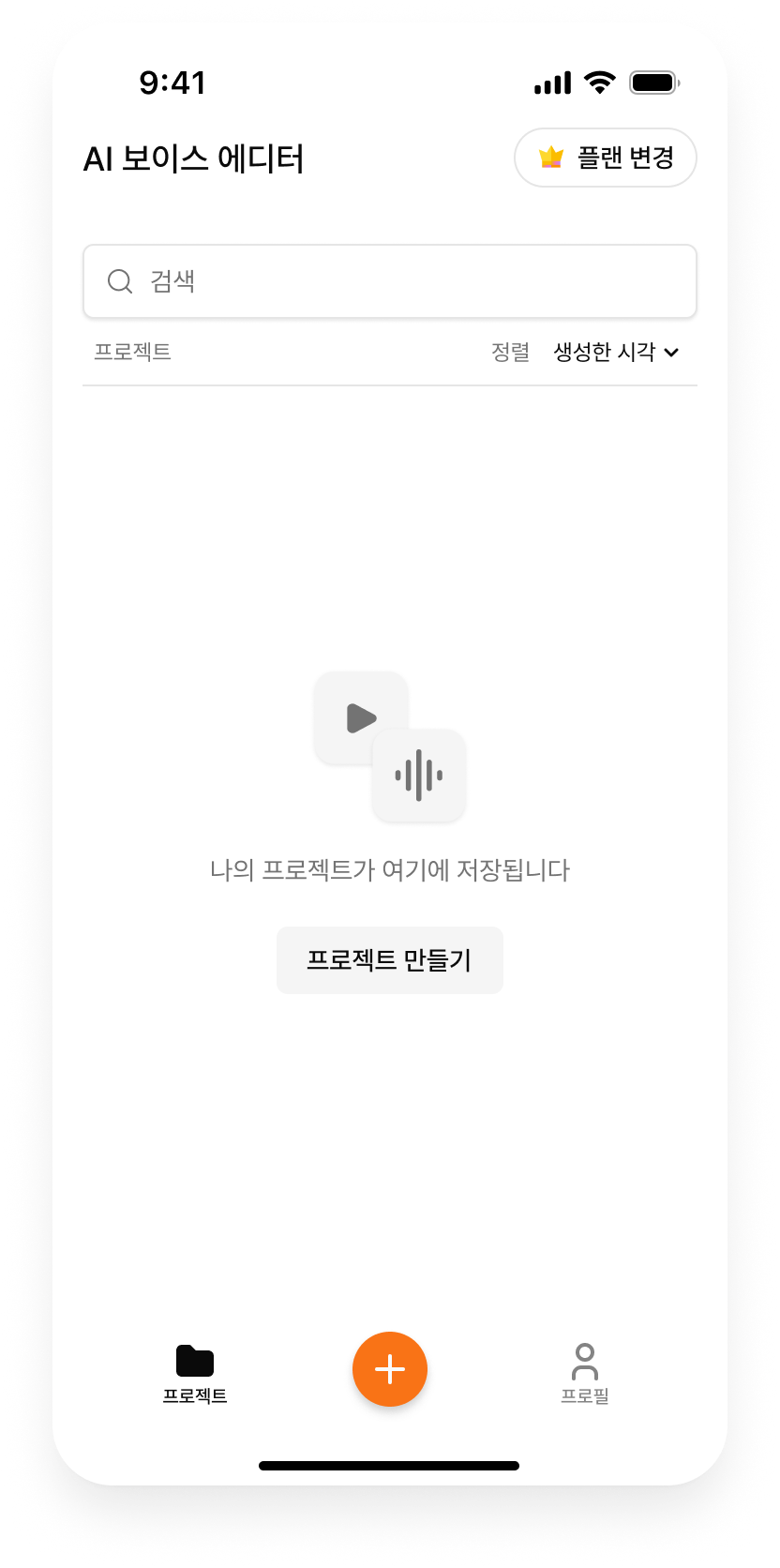This screenshot has height=1568, width=780.
Task: Switch to the 프로젝트 tab
Action: tap(195, 1373)
